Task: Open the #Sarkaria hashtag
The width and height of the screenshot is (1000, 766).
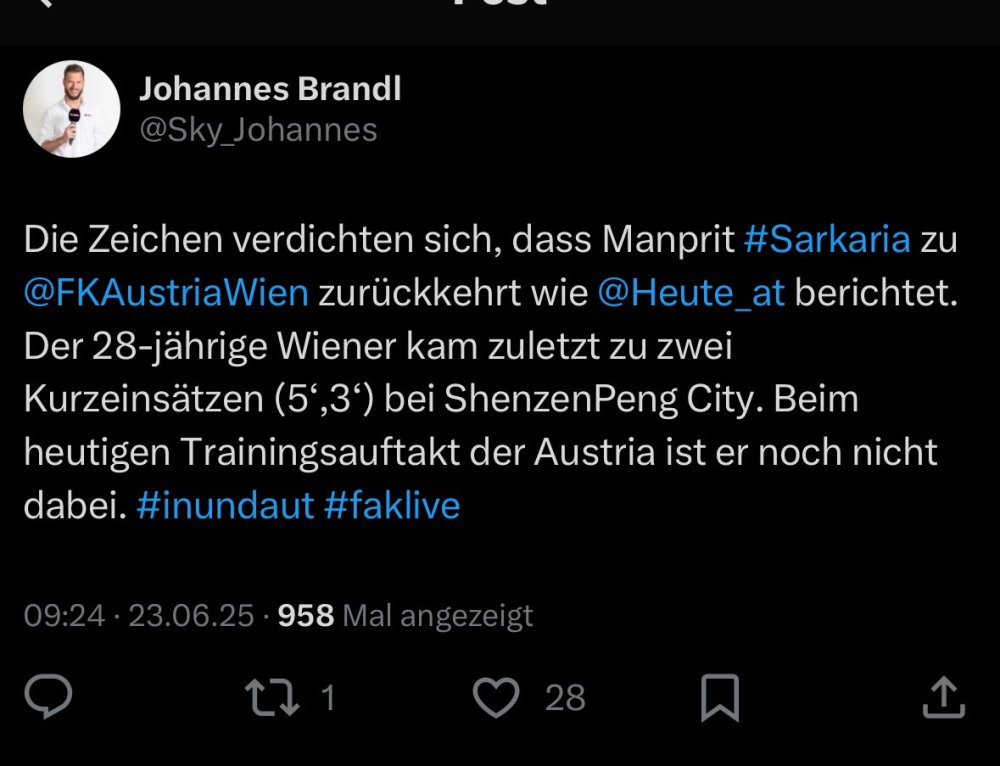Action: 827,240
